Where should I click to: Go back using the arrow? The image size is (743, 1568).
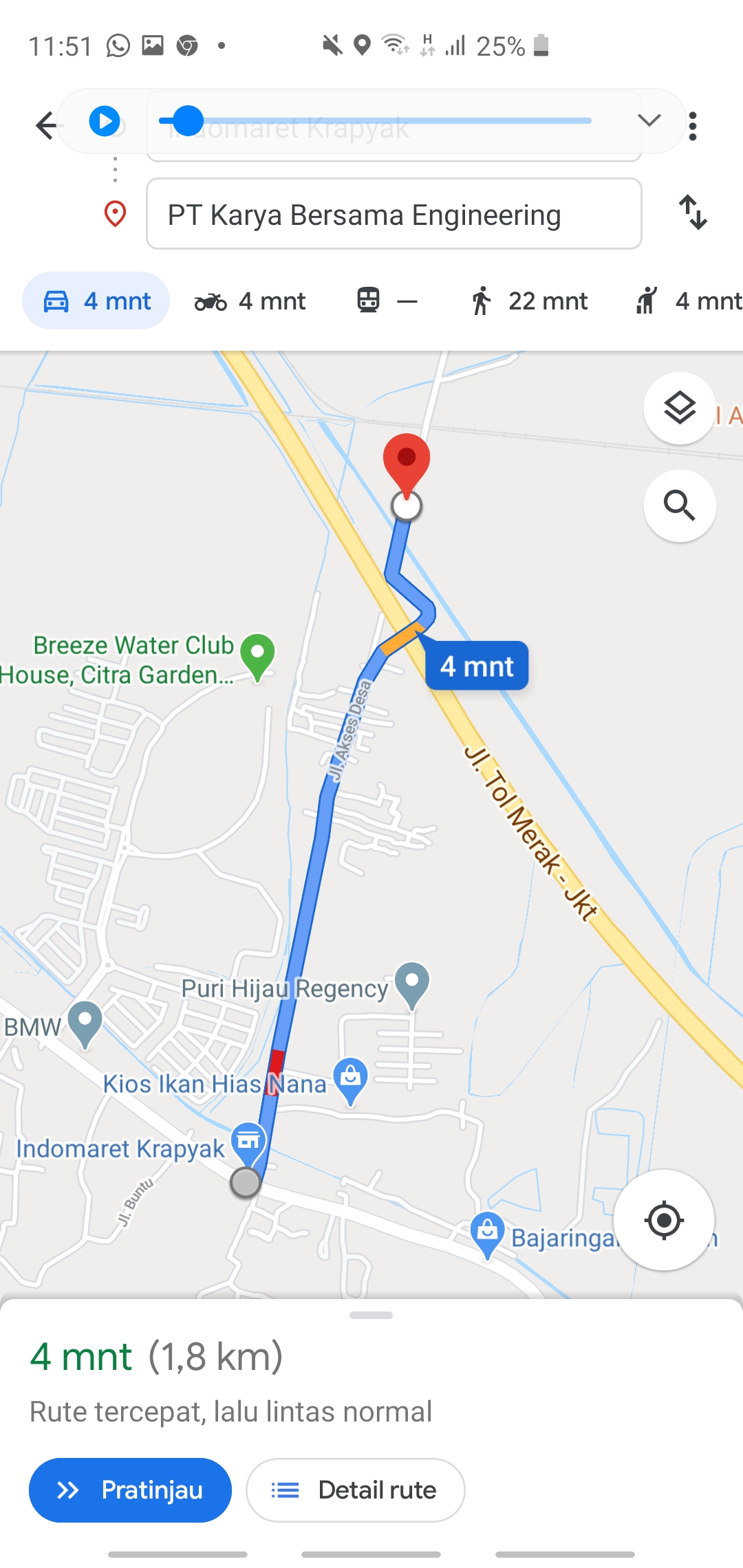(46, 125)
